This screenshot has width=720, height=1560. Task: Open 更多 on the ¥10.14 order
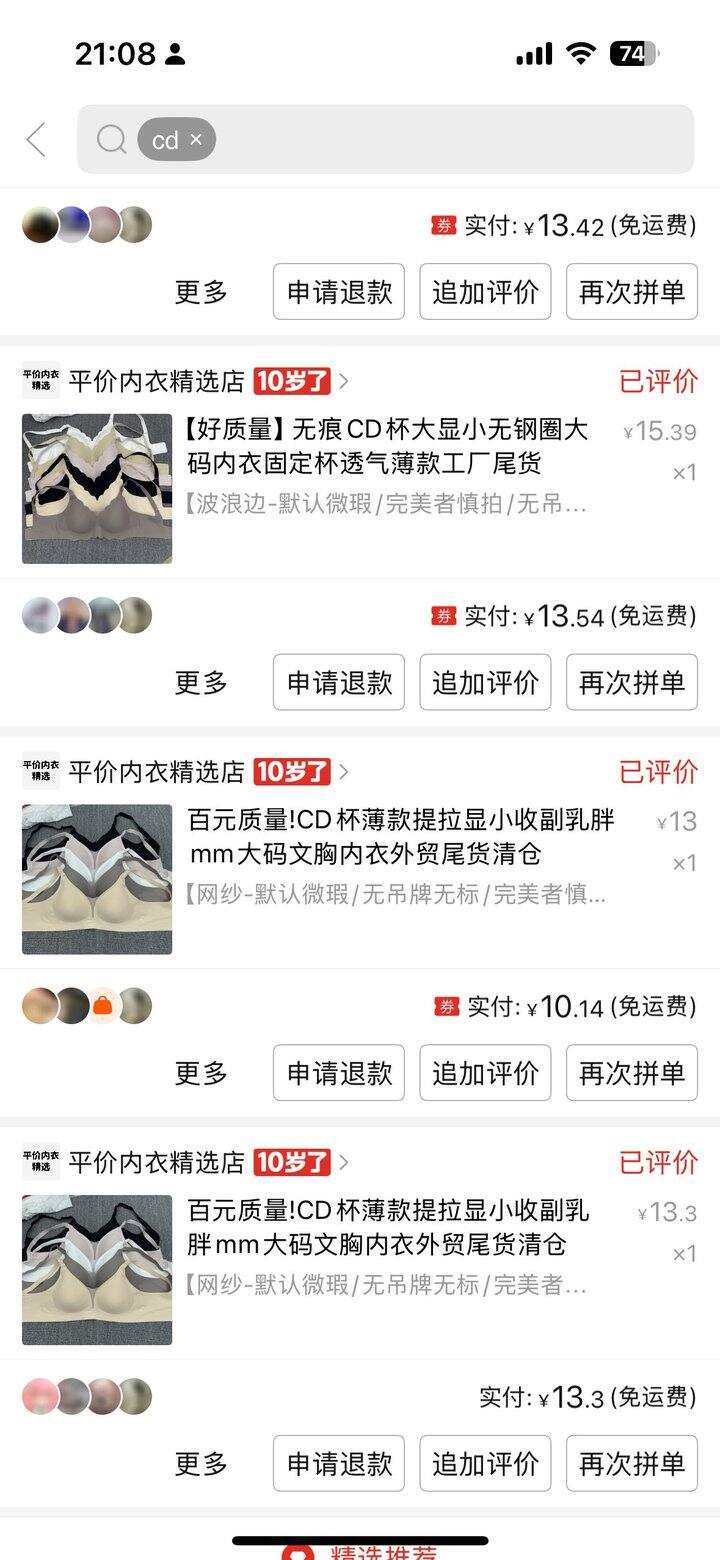pos(201,1073)
